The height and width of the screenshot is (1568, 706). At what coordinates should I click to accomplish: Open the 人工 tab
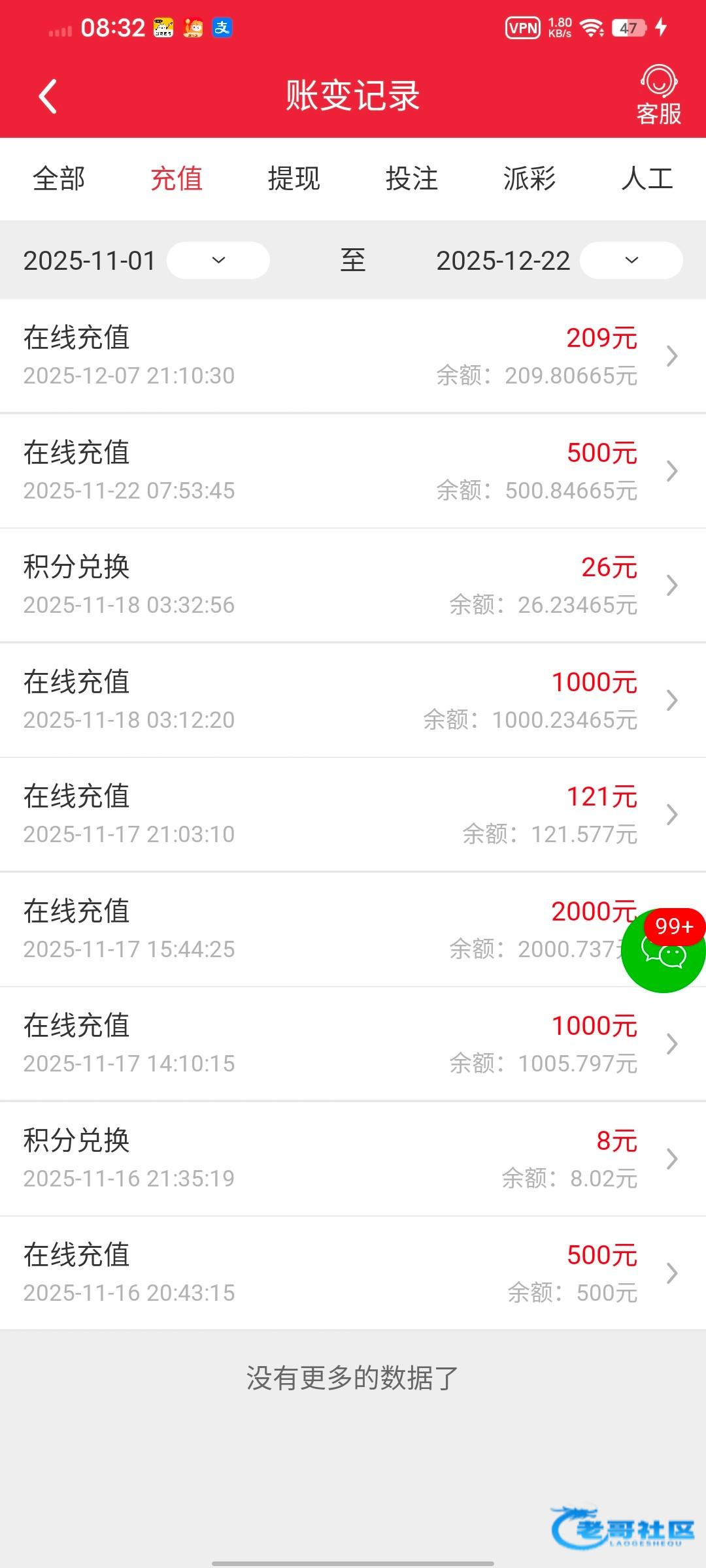(x=647, y=178)
